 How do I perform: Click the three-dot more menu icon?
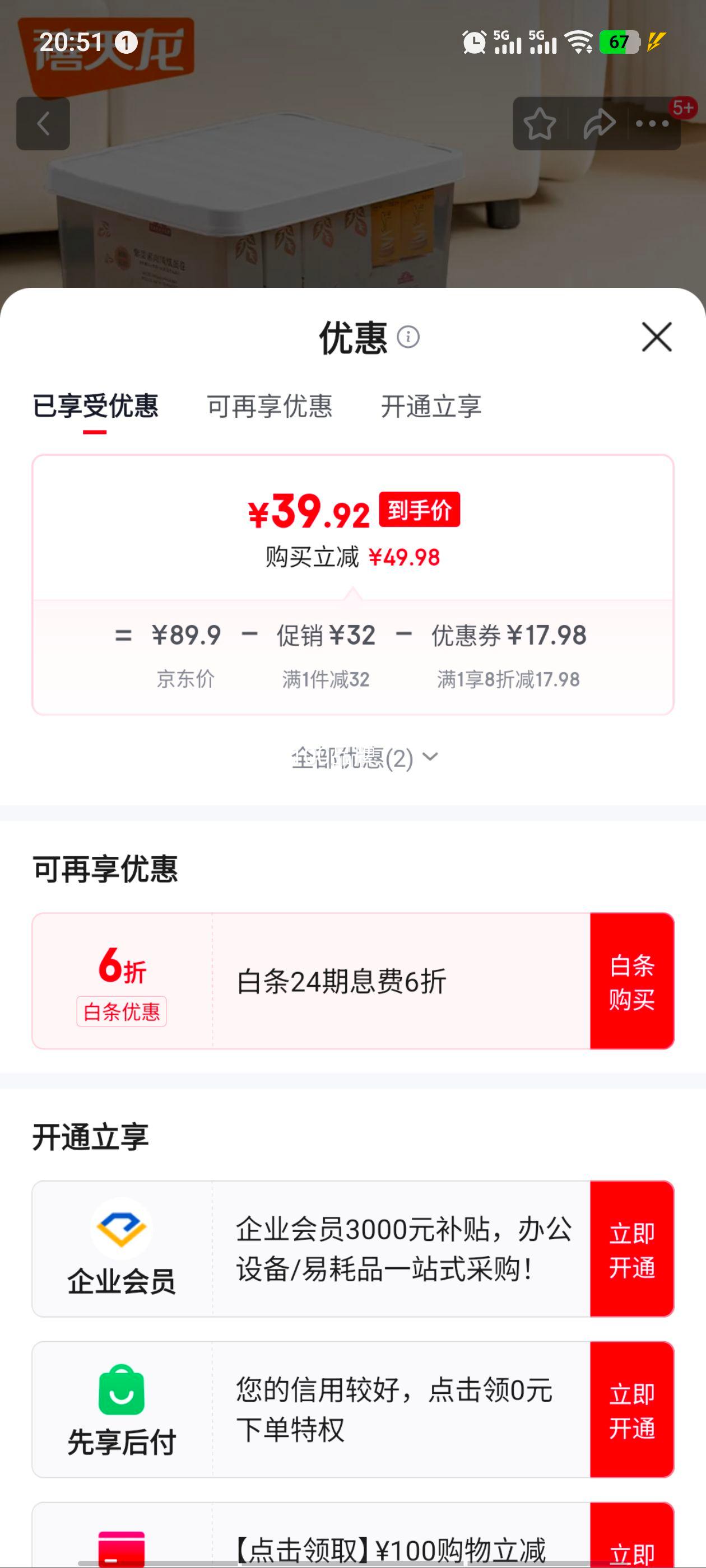(x=652, y=123)
